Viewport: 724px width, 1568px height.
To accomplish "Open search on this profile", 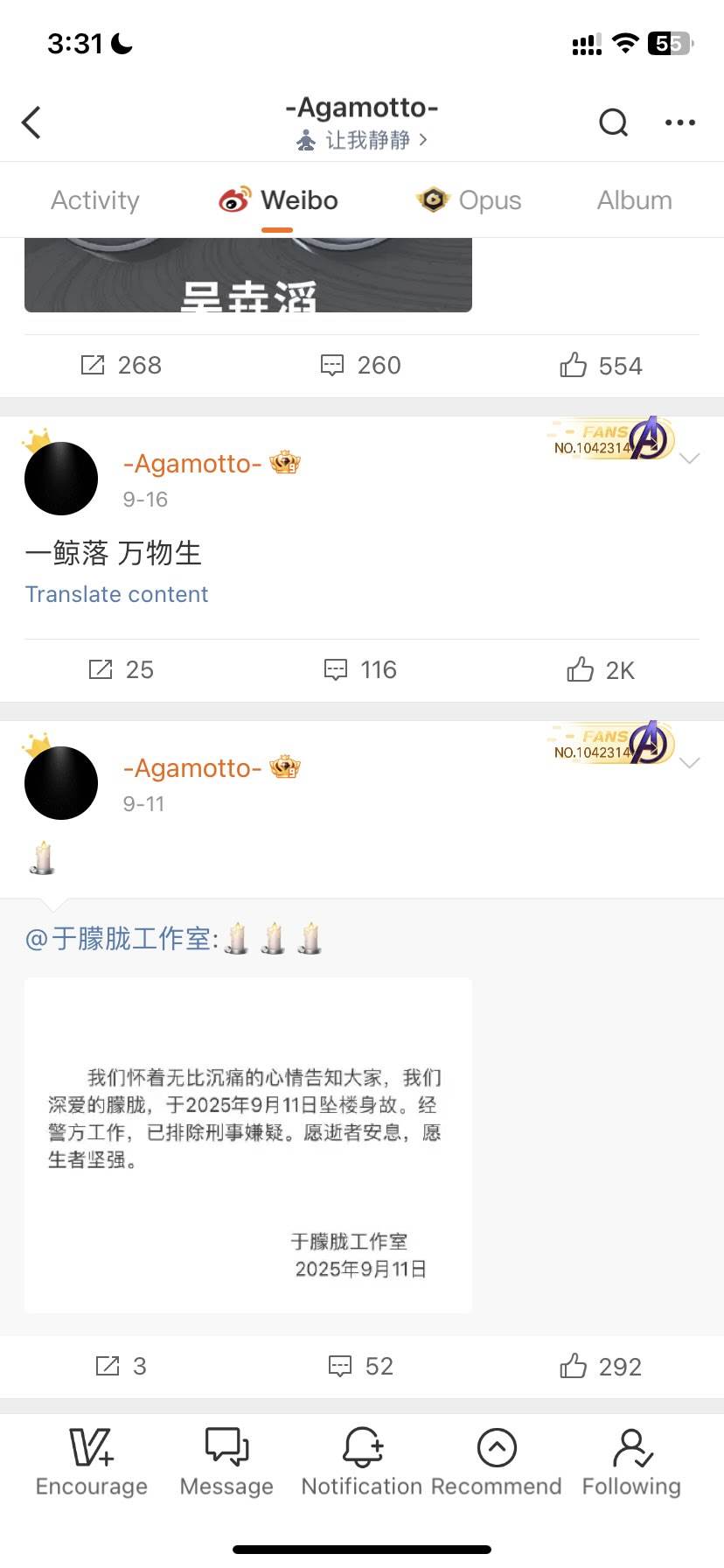I will (613, 122).
